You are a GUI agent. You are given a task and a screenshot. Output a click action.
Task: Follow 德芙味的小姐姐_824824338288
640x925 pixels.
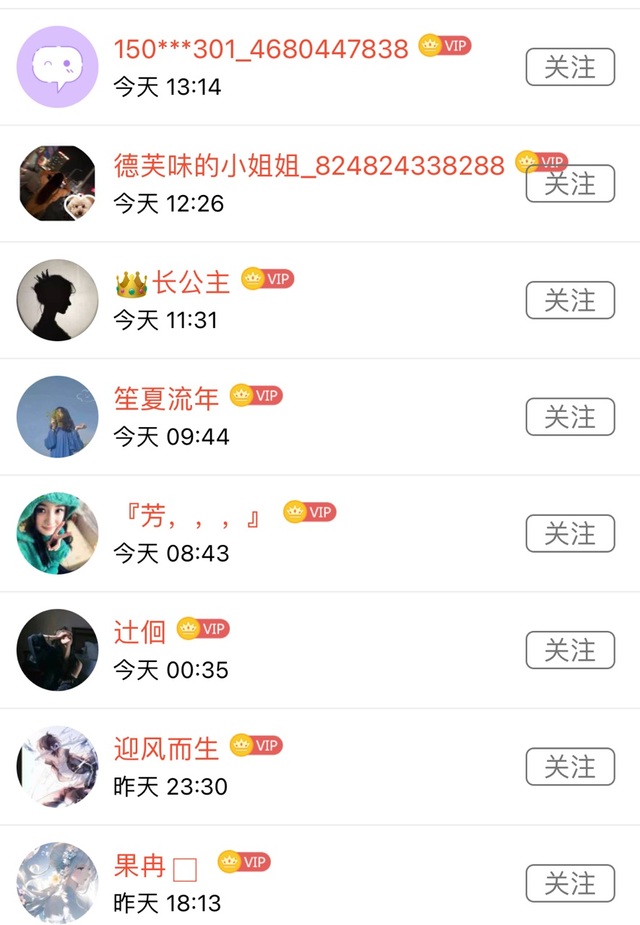coord(570,184)
